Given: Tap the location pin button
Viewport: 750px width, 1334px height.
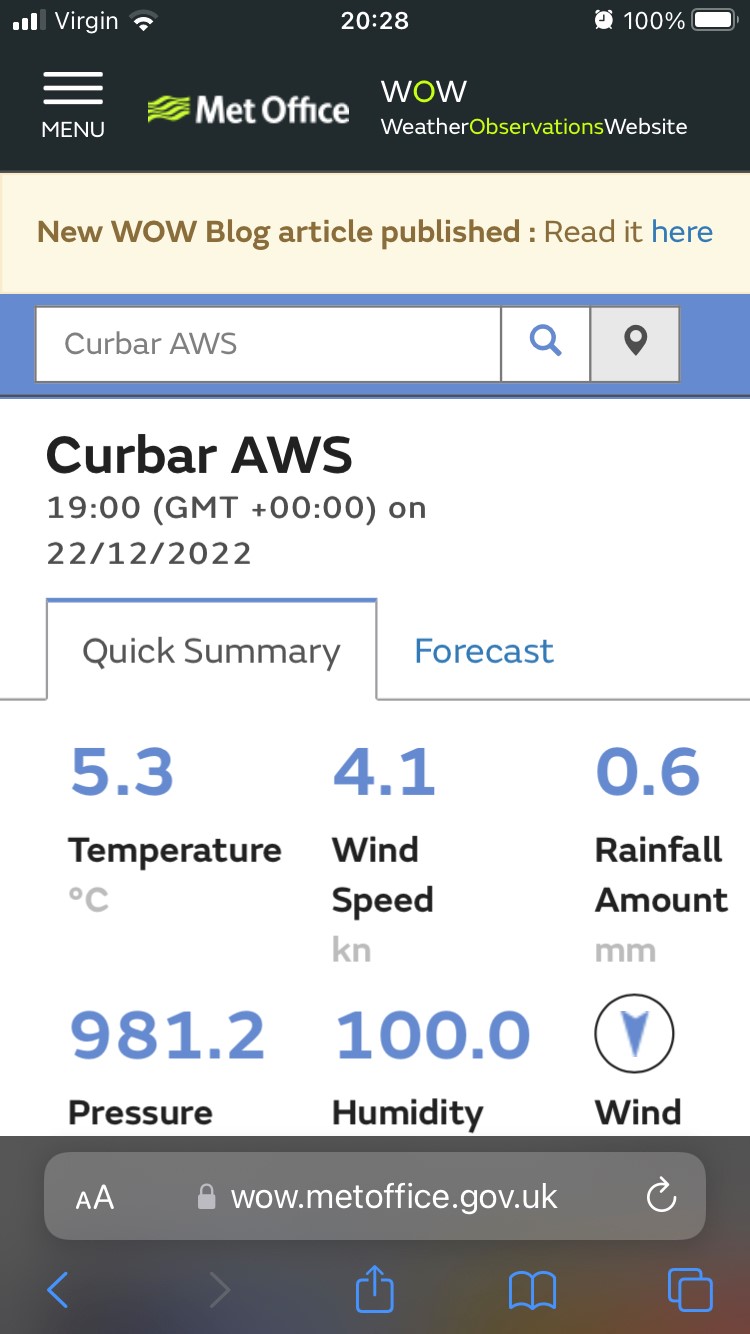Looking at the screenshot, I should (x=635, y=344).
